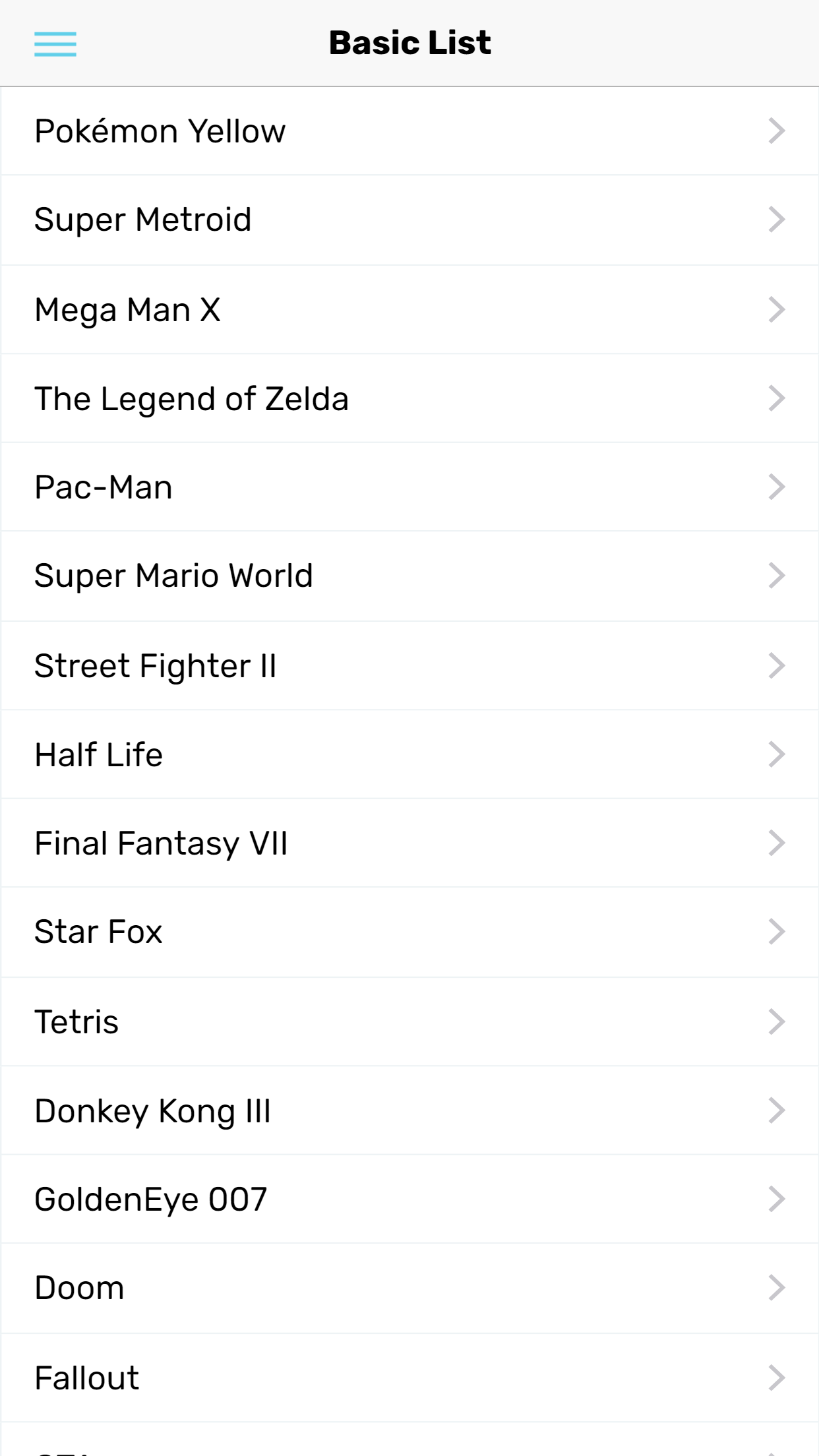This screenshot has width=819, height=1456.
Task: Open Super Mario World details
Action: pyautogui.click(x=409, y=576)
